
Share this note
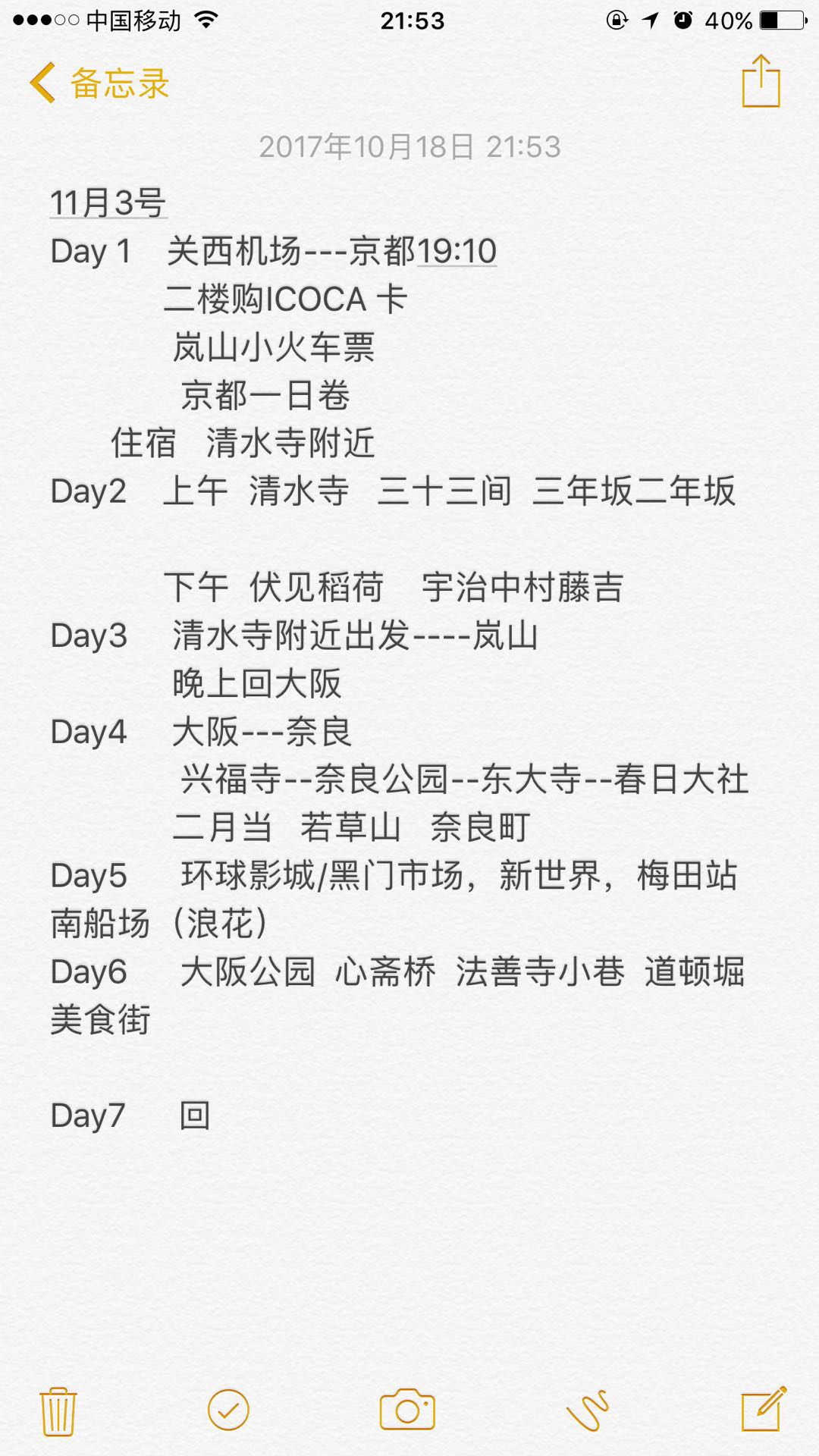[761, 81]
